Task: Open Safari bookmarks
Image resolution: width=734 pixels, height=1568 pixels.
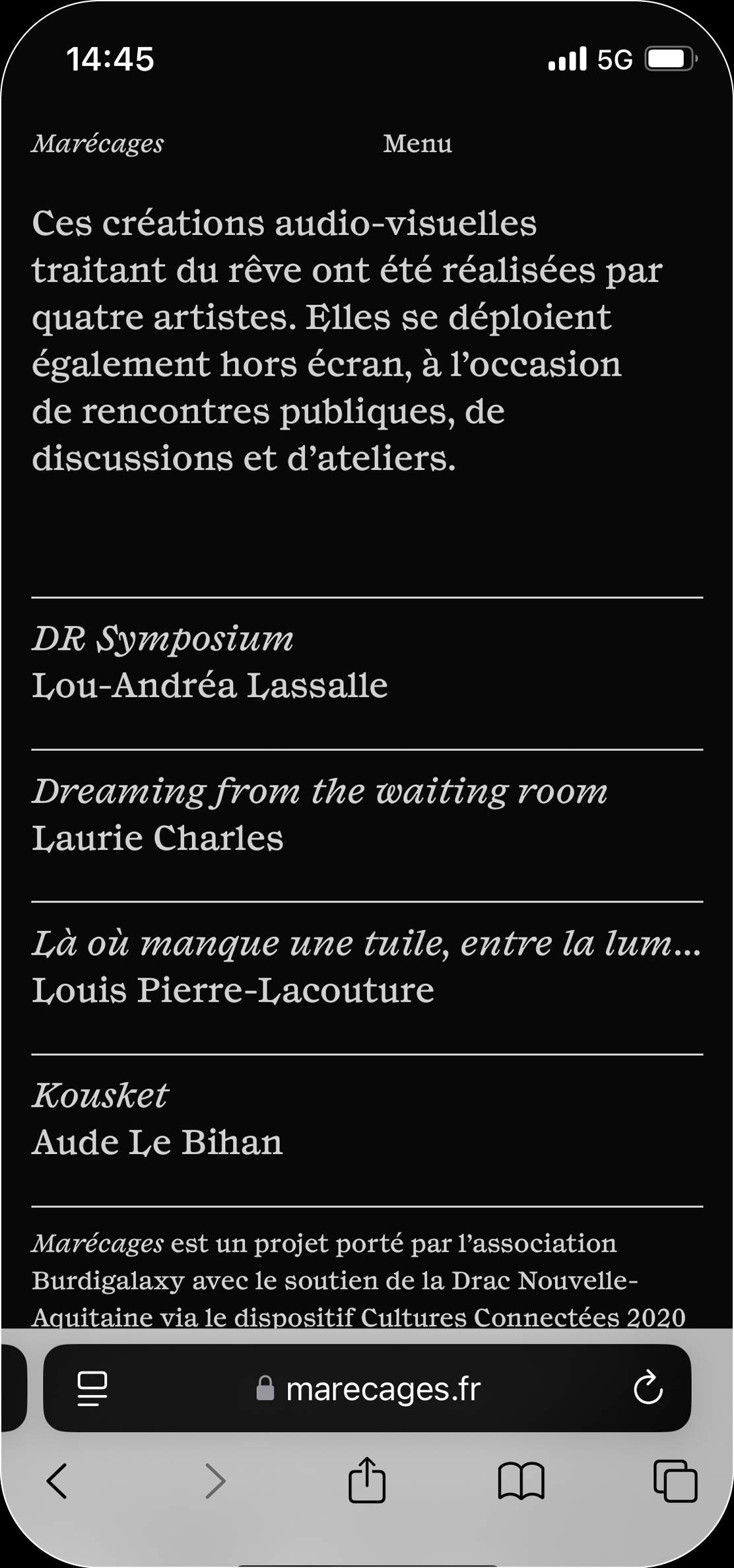Action: tap(521, 1481)
